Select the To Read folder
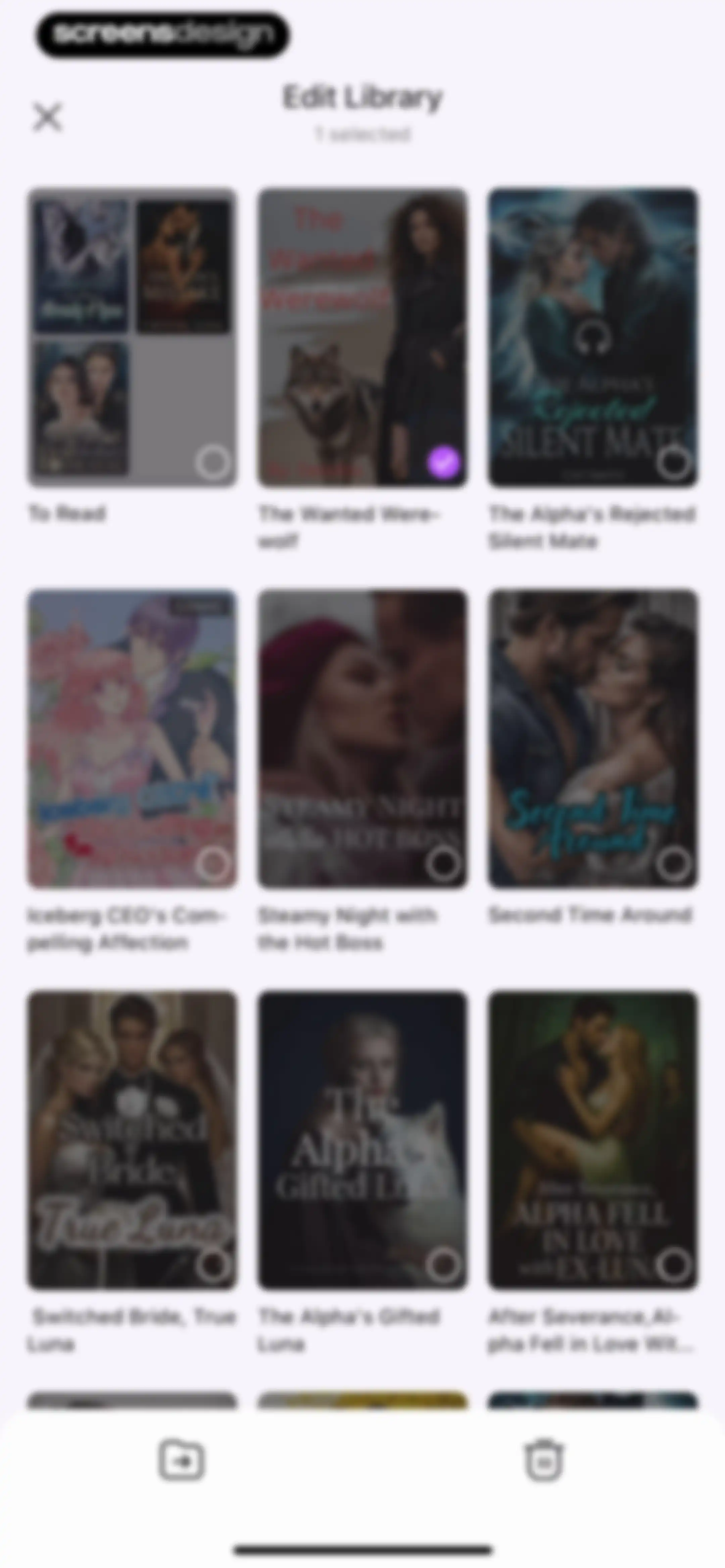 point(213,463)
